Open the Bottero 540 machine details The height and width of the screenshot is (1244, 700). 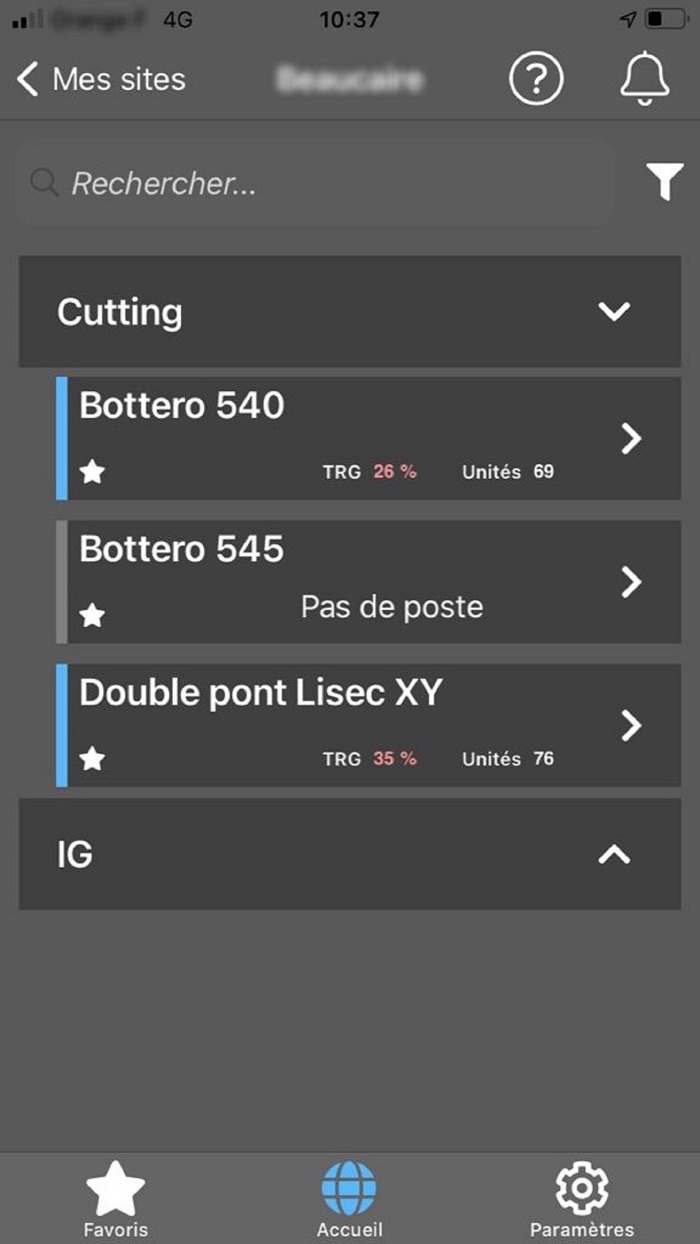631,438
